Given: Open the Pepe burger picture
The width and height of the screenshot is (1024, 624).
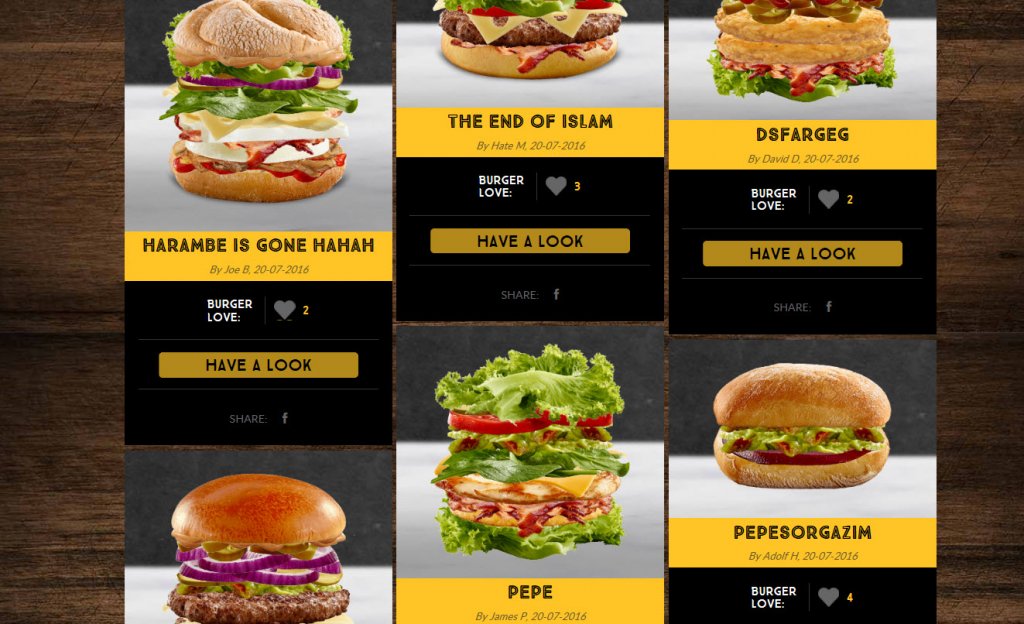Looking at the screenshot, I should [530, 455].
